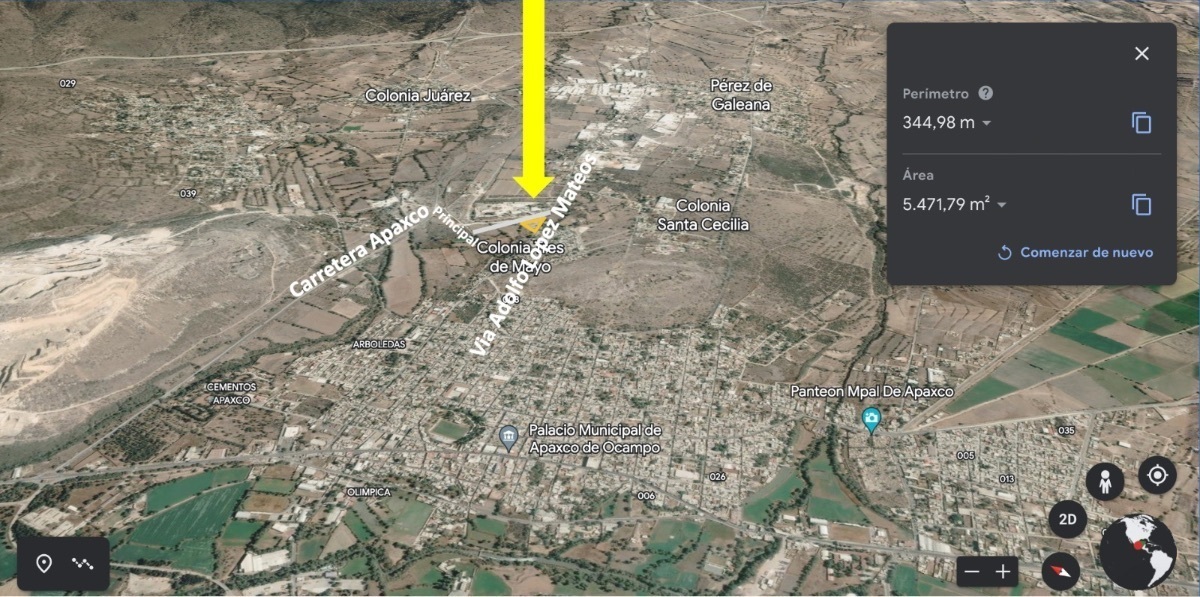Add a placemark with the pin tool
This screenshot has width=1200, height=597.
coord(44,564)
